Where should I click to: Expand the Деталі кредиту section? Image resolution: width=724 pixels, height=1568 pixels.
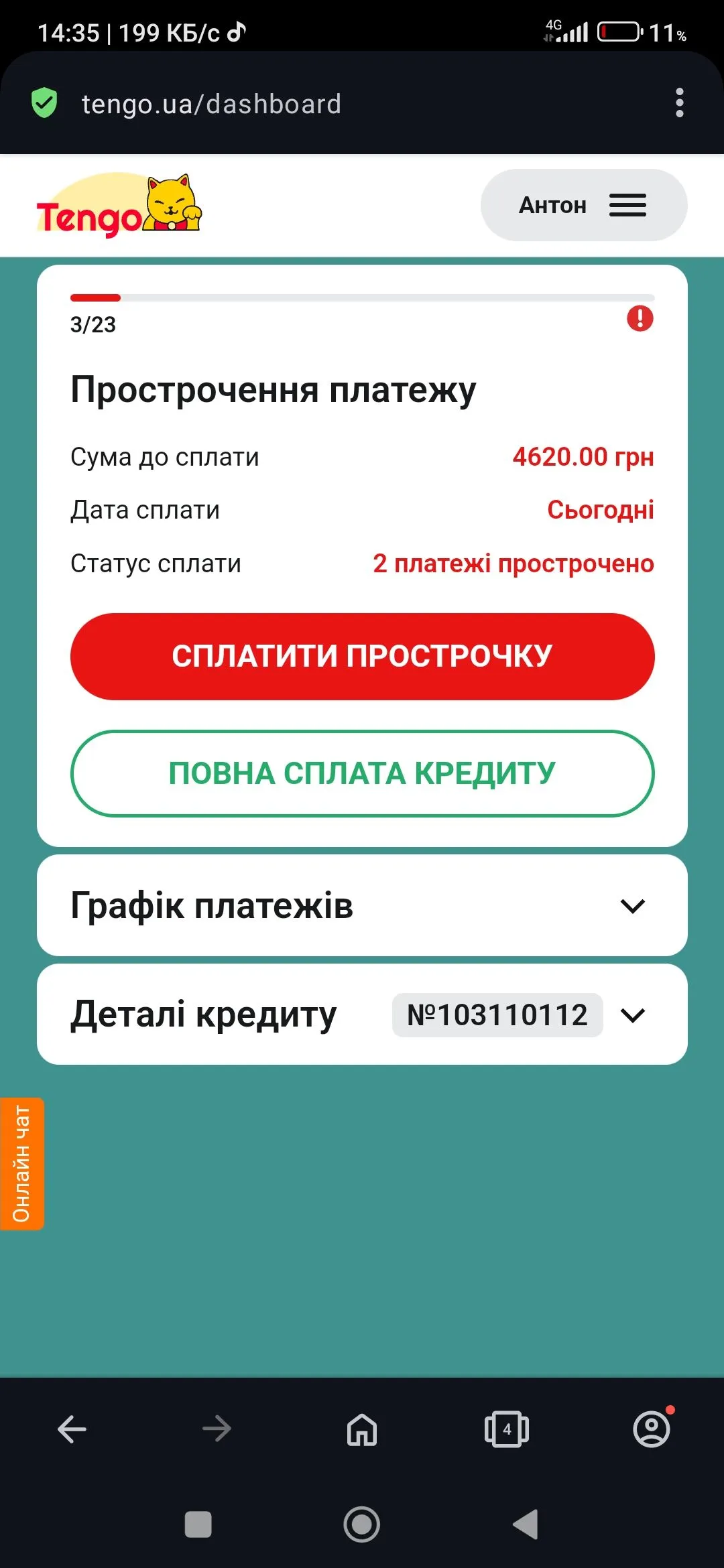tap(362, 1015)
